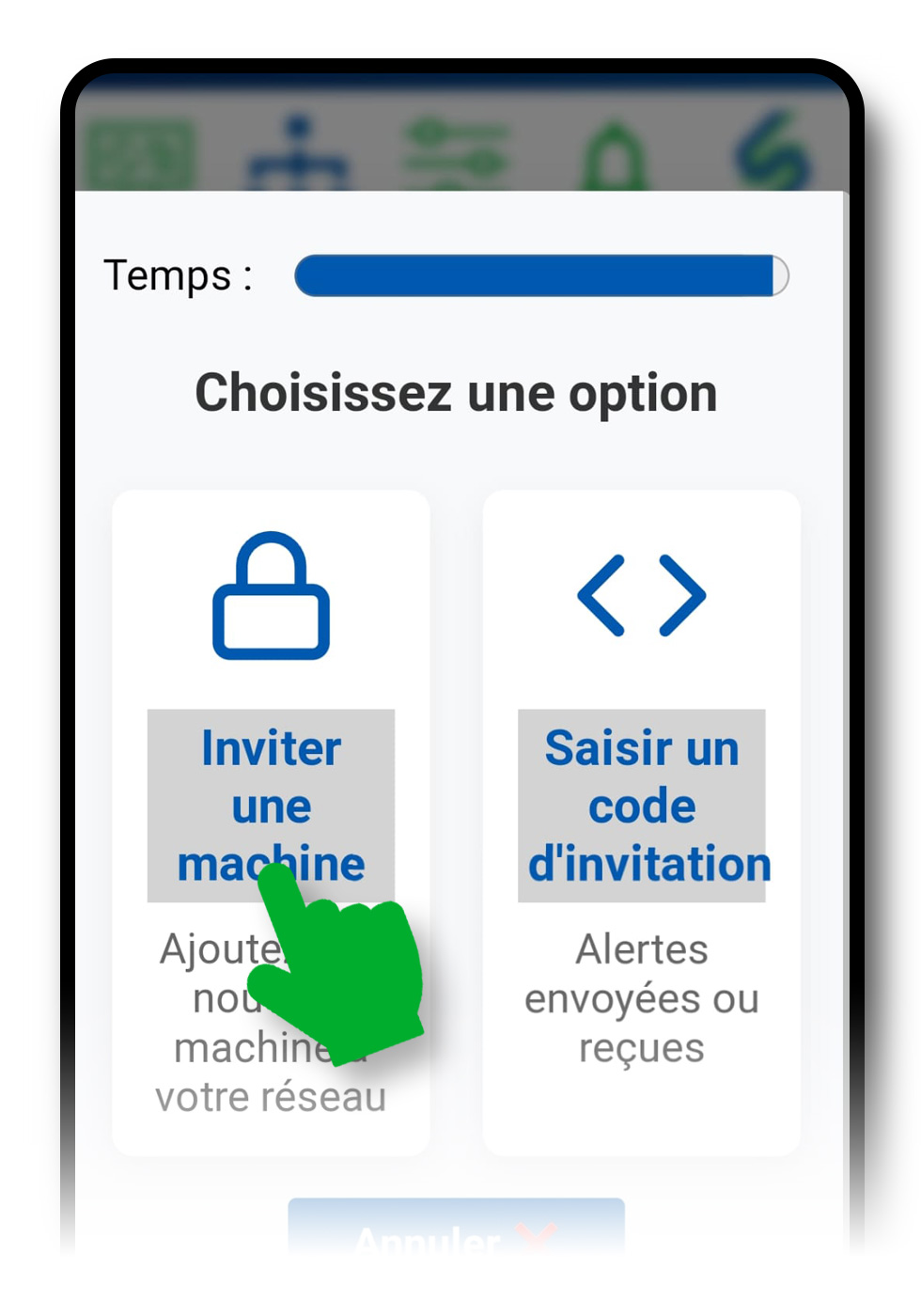Image resolution: width=921 pixels, height=1316 pixels.
Task: Tap the angle brackets icon above Saisir un code
Action: [x=643, y=595]
